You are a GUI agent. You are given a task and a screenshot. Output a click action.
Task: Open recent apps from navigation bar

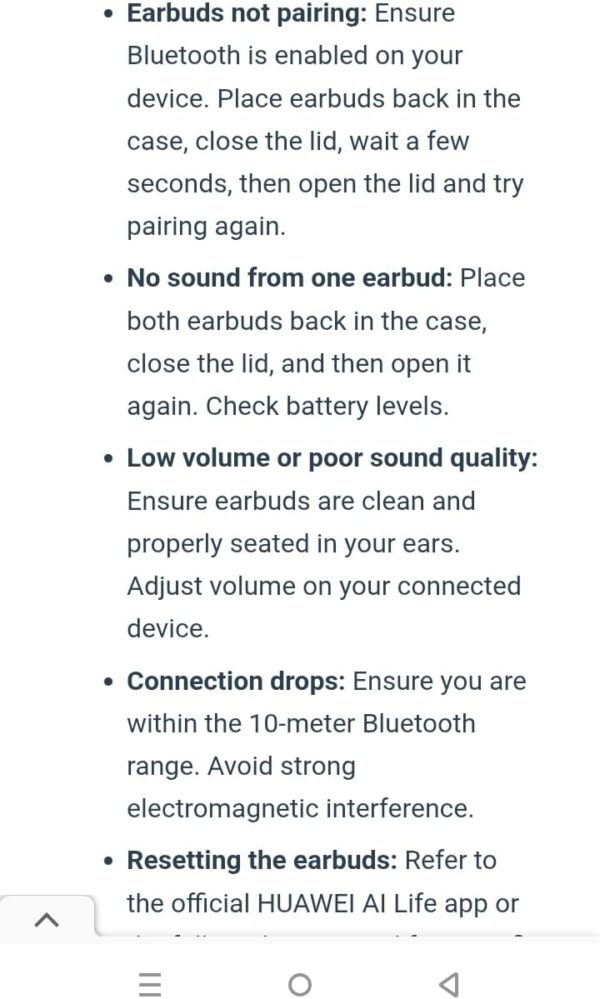click(x=150, y=984)
